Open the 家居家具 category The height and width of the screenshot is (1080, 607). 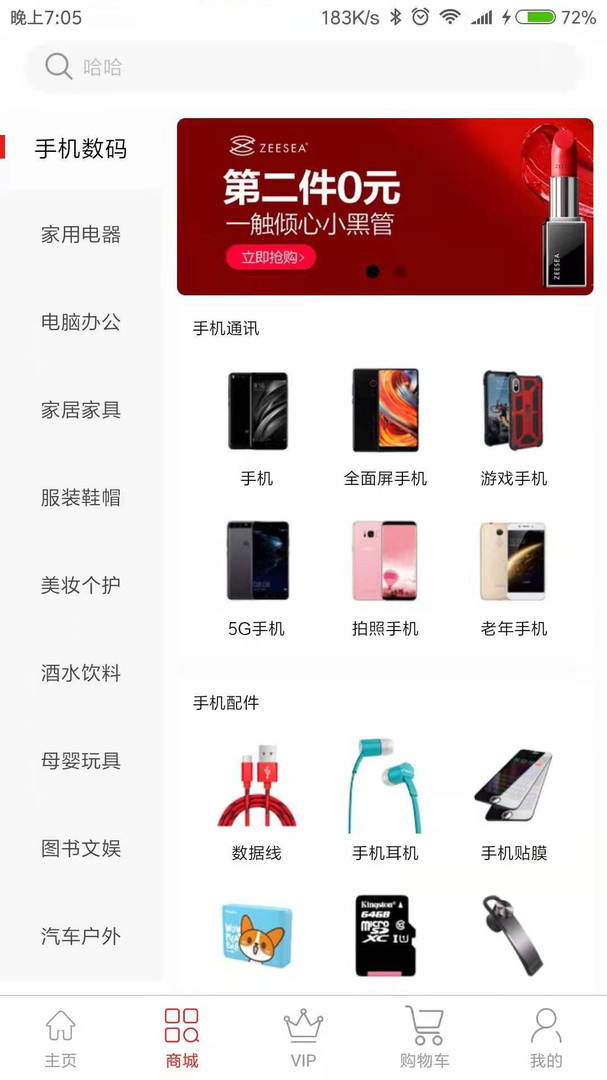[81, 410]
